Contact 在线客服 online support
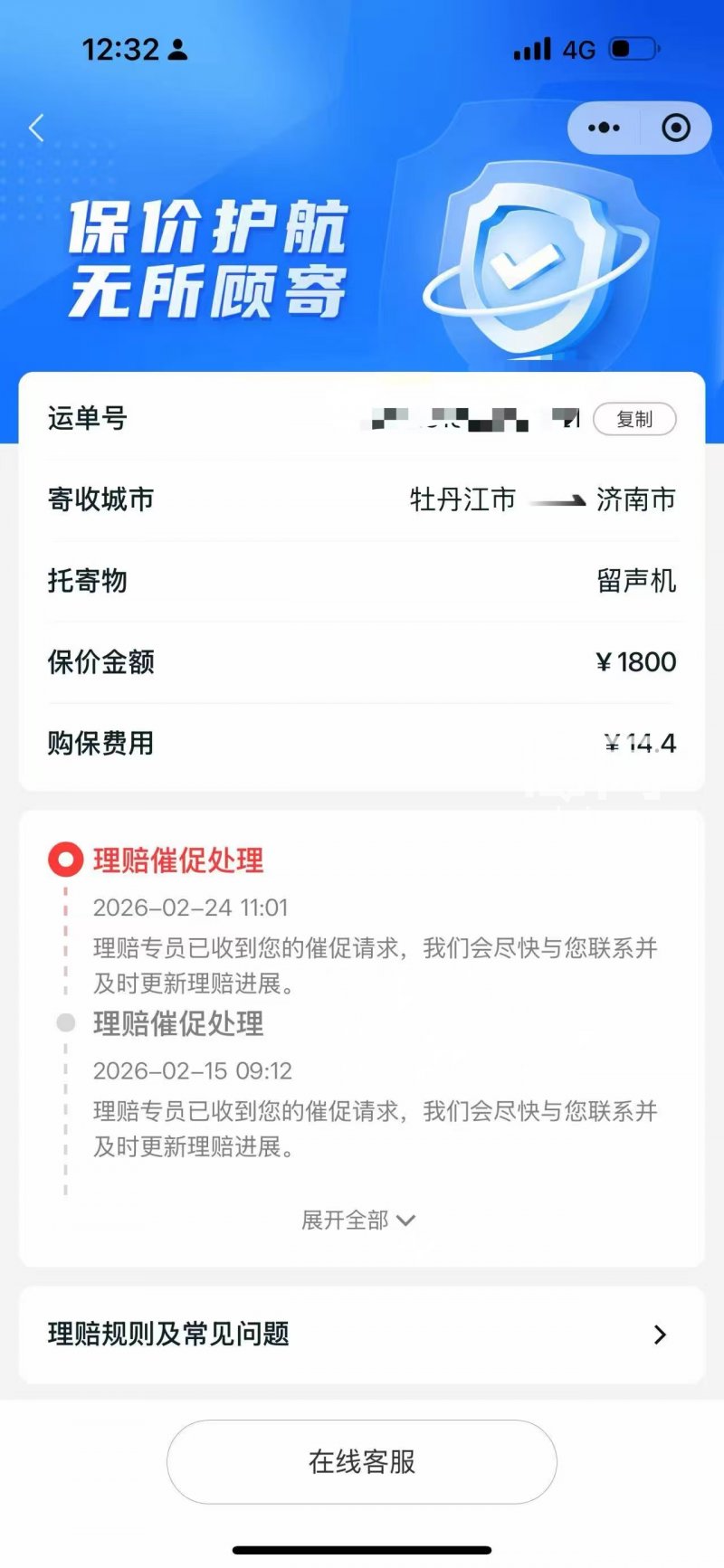Image resolution: width=724 pixels, height=1568 pixels. [361, 1461]
